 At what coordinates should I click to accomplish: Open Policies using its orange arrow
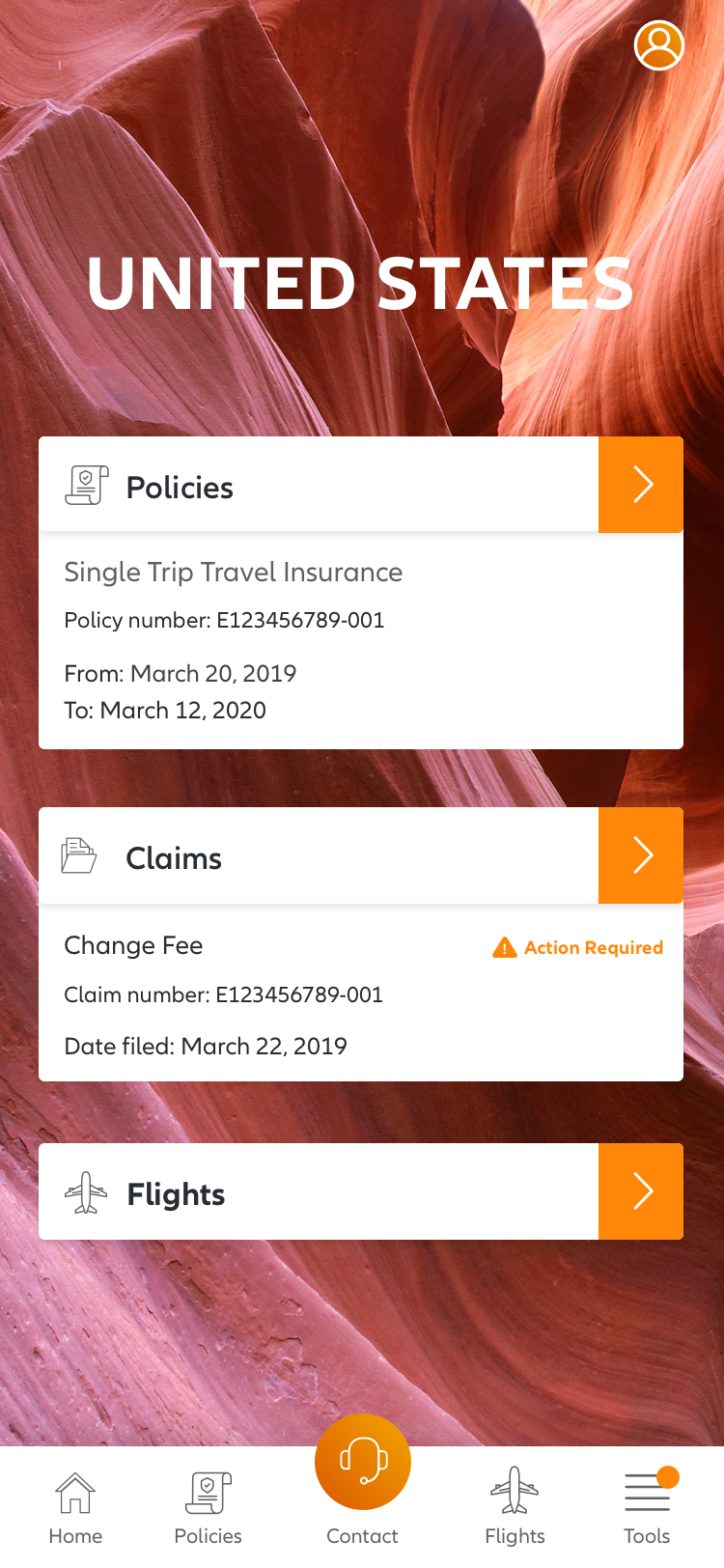(641, 485)
